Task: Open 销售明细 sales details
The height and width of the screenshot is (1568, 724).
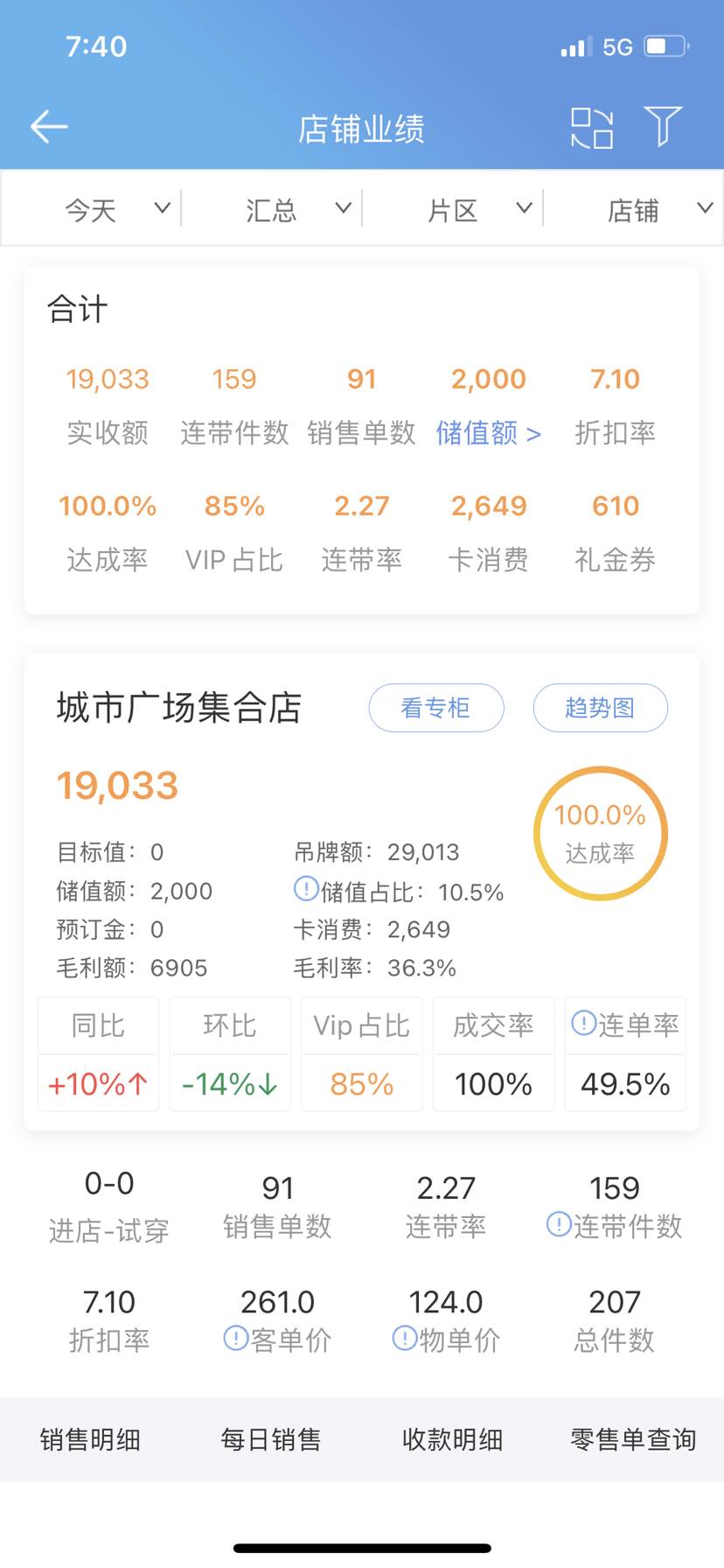Action: (x=90, y=1439)
